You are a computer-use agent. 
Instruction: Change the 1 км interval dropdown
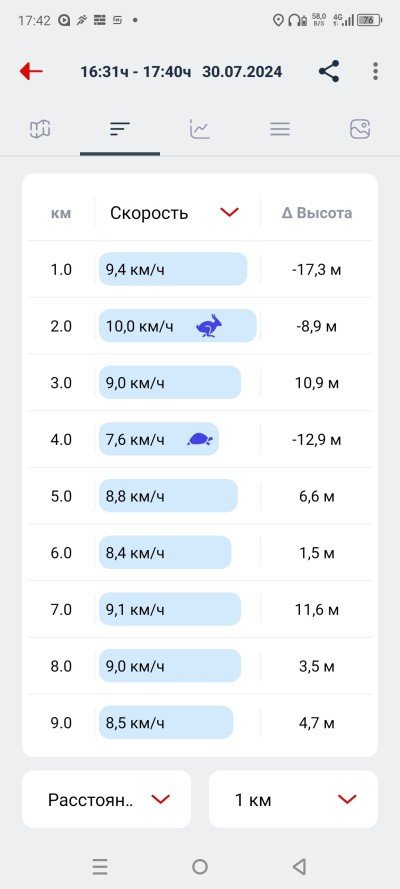[x=293, y=799]
